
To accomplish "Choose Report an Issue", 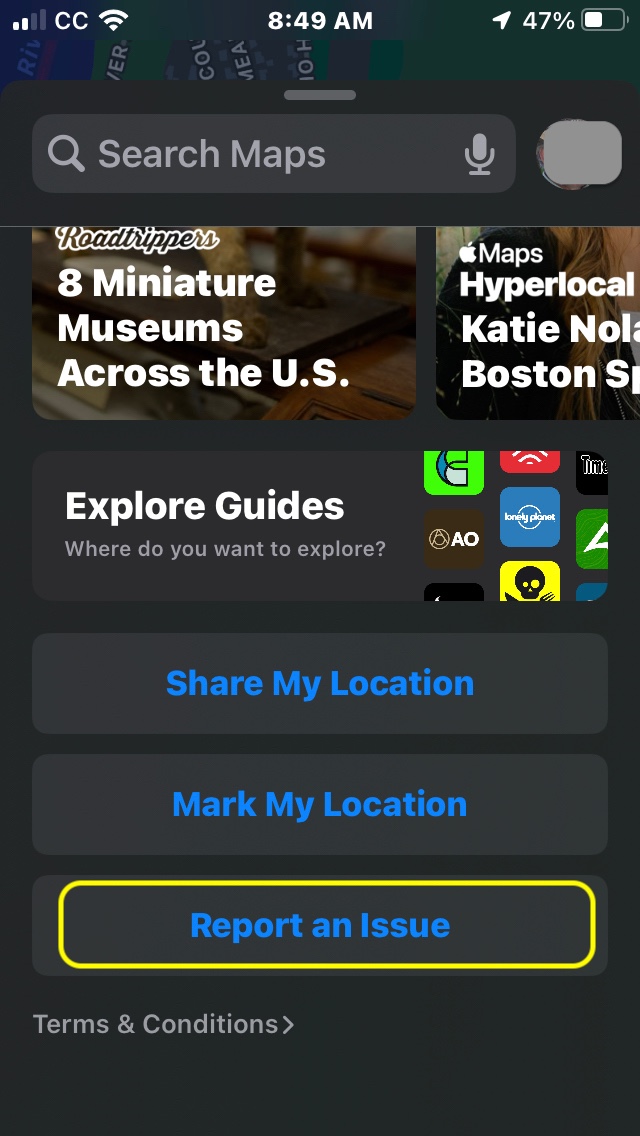I will click(x=320, y=925).
